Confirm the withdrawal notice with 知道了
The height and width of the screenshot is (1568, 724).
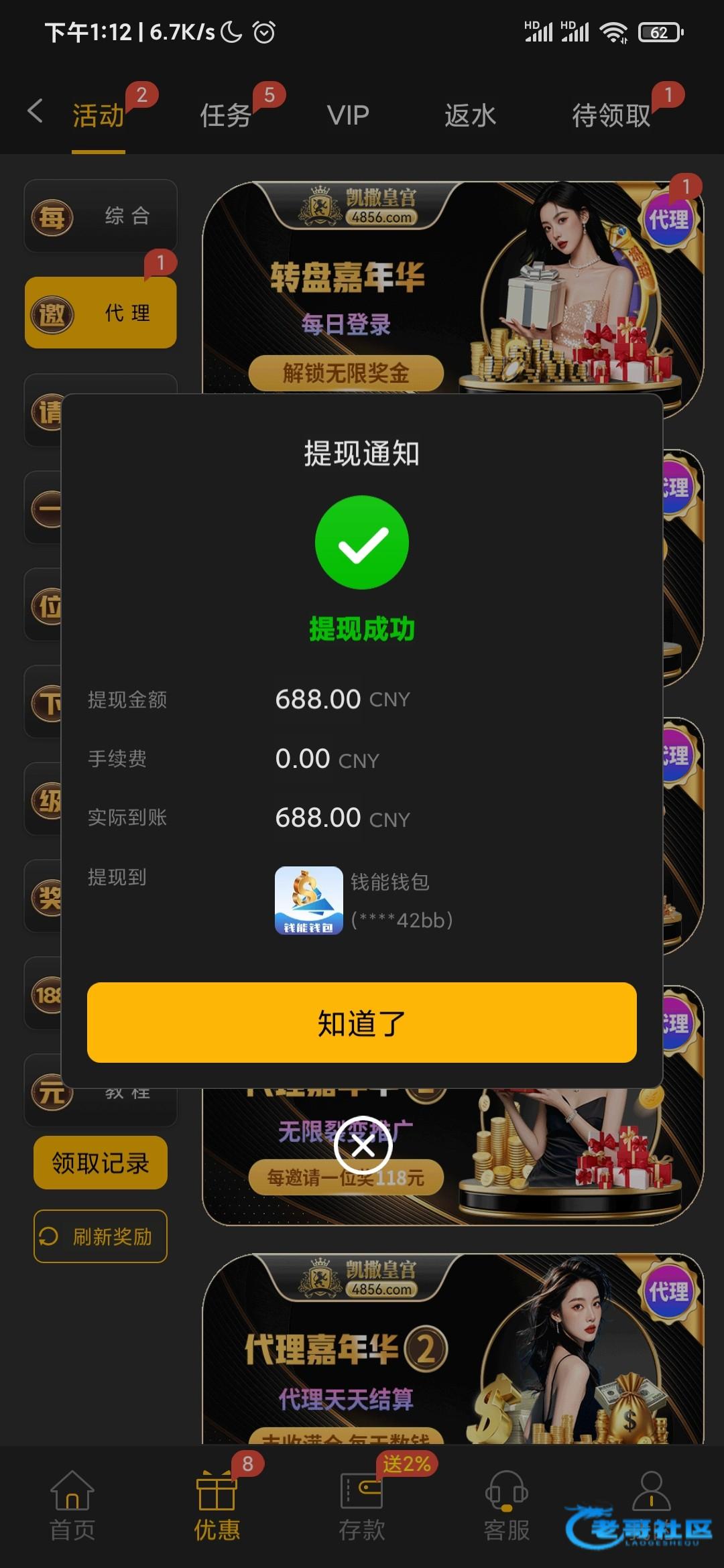(361, 1023)
